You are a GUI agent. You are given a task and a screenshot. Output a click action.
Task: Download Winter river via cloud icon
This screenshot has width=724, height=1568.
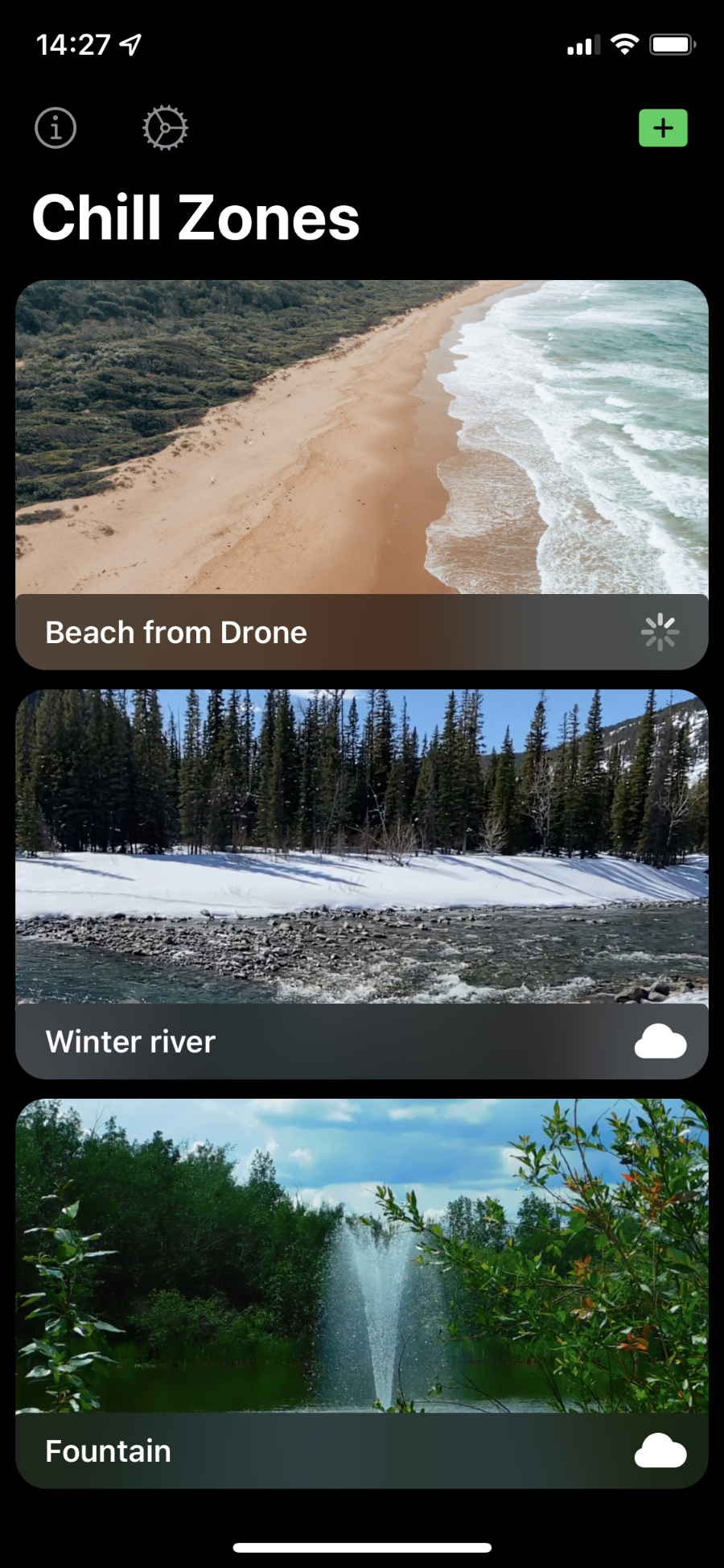[660, 1042]
